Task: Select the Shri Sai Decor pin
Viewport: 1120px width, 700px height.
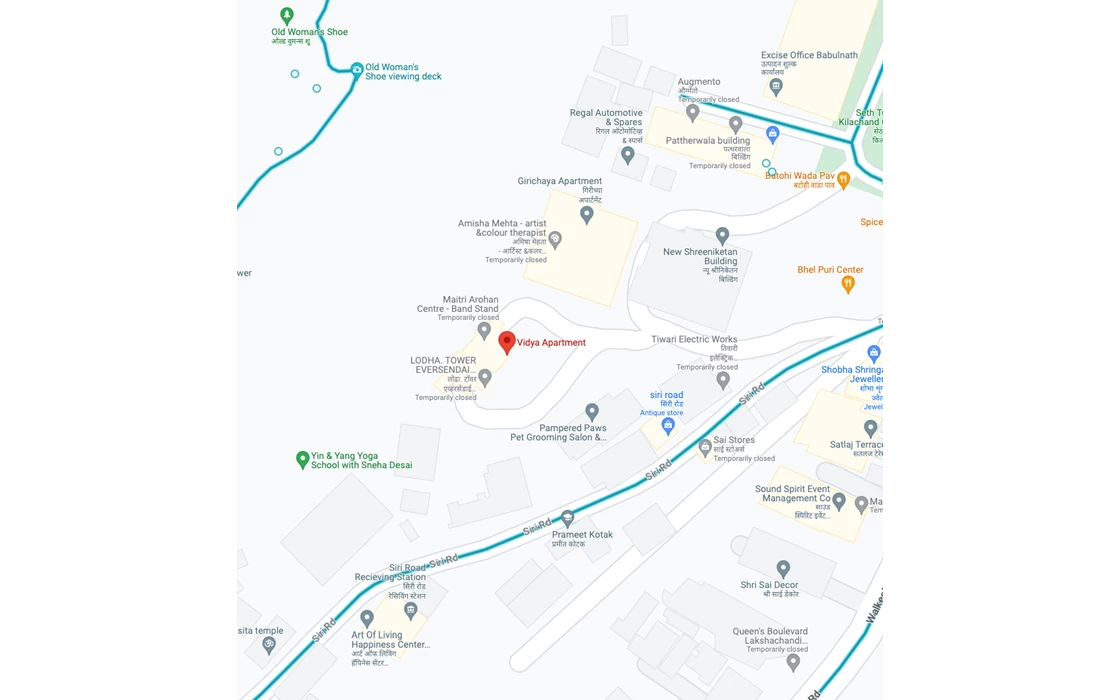Action: point(783,568)
